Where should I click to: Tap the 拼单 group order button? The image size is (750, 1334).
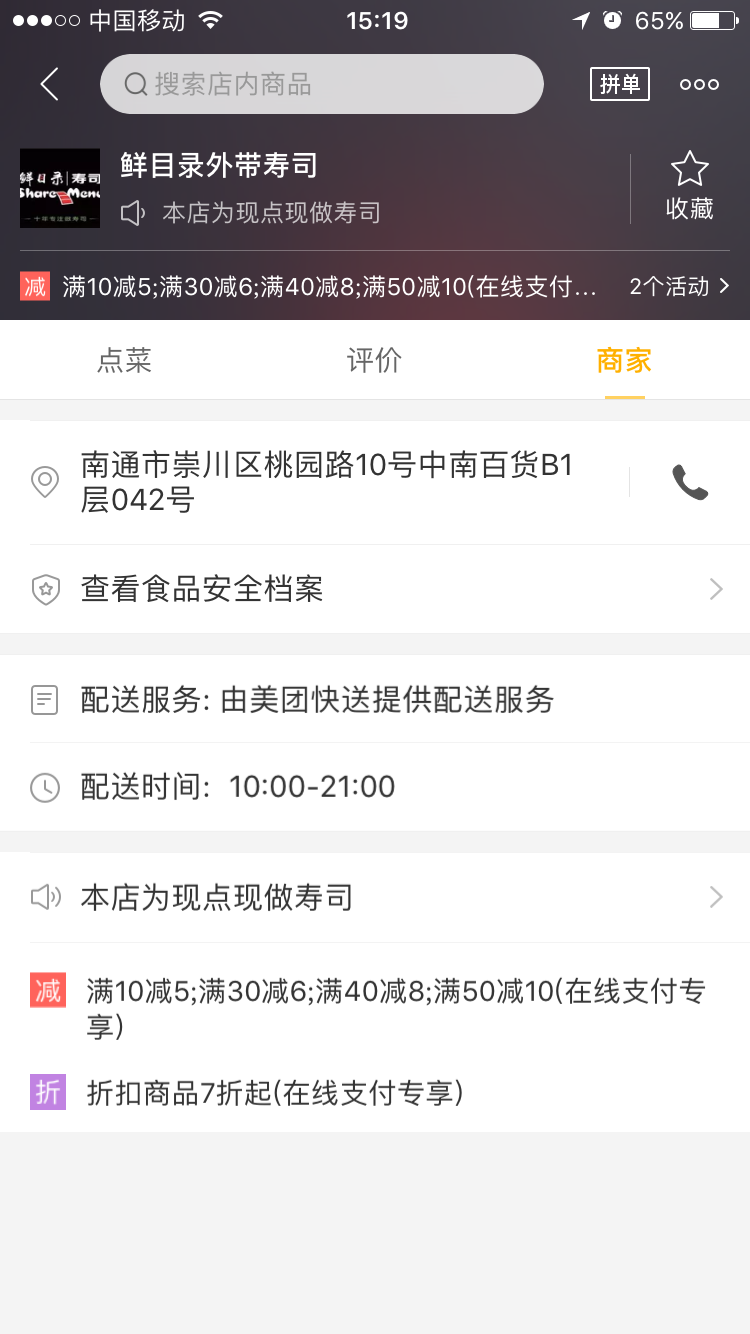620,84
